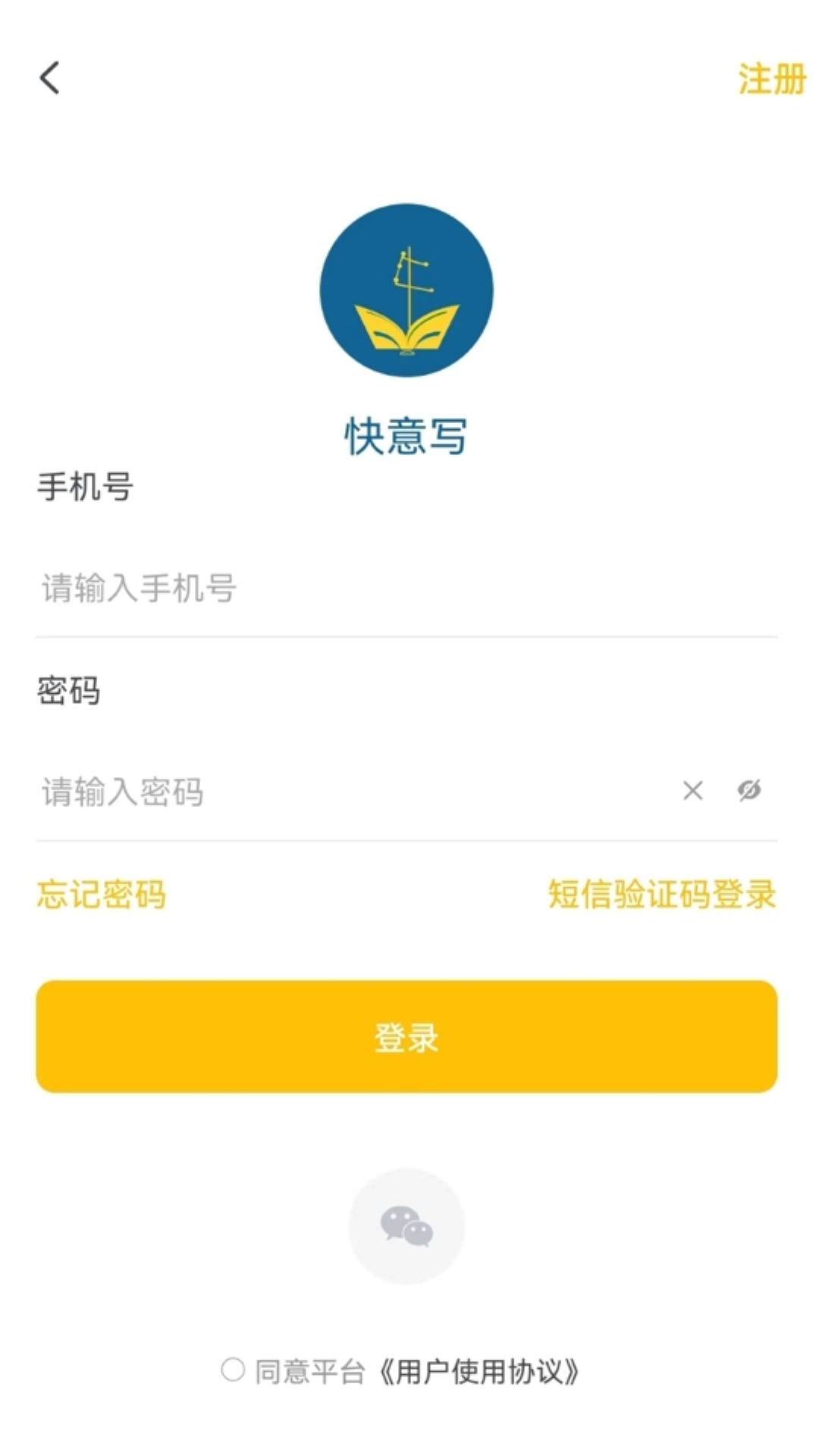Open the 注册 registration page
The width and height of the screenshot is (819, 1456).
770,79
